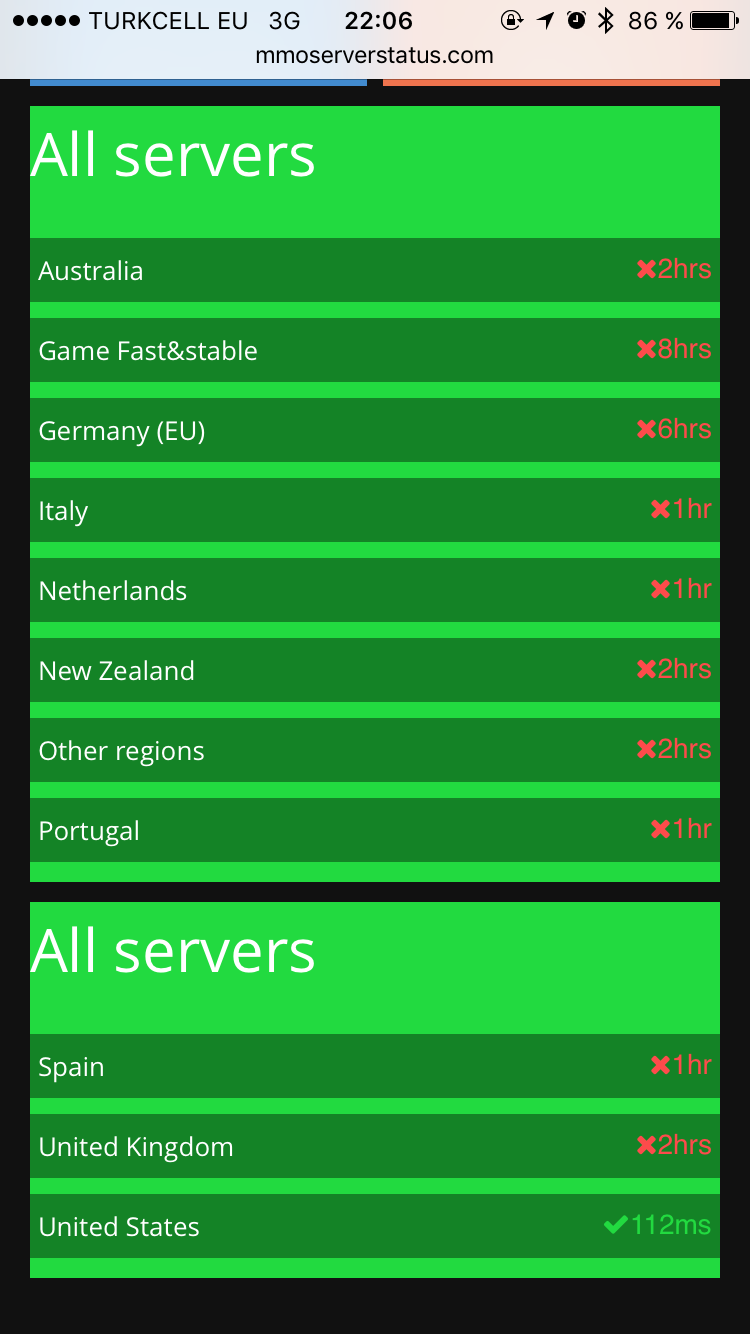
Task: View United Kingdom server details
Action: click(375, 1146)
